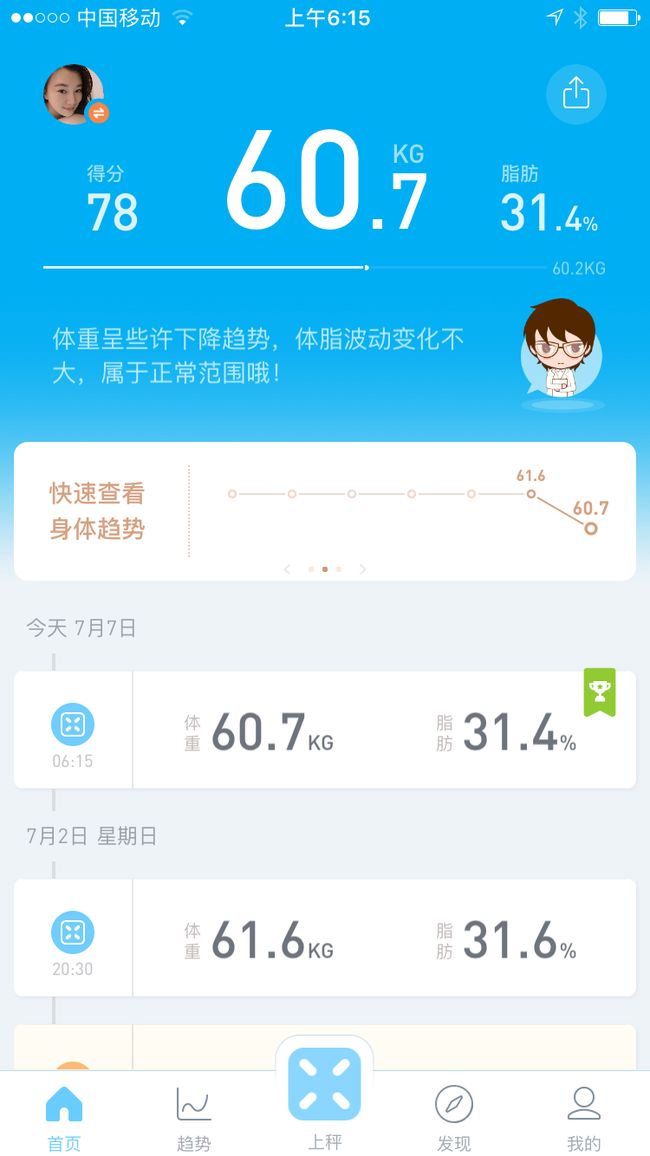The image size is (650, 1156).
Task: Tap the doctor mascot advice bubble
Action: pyautogui.click(x=562, y=354)
